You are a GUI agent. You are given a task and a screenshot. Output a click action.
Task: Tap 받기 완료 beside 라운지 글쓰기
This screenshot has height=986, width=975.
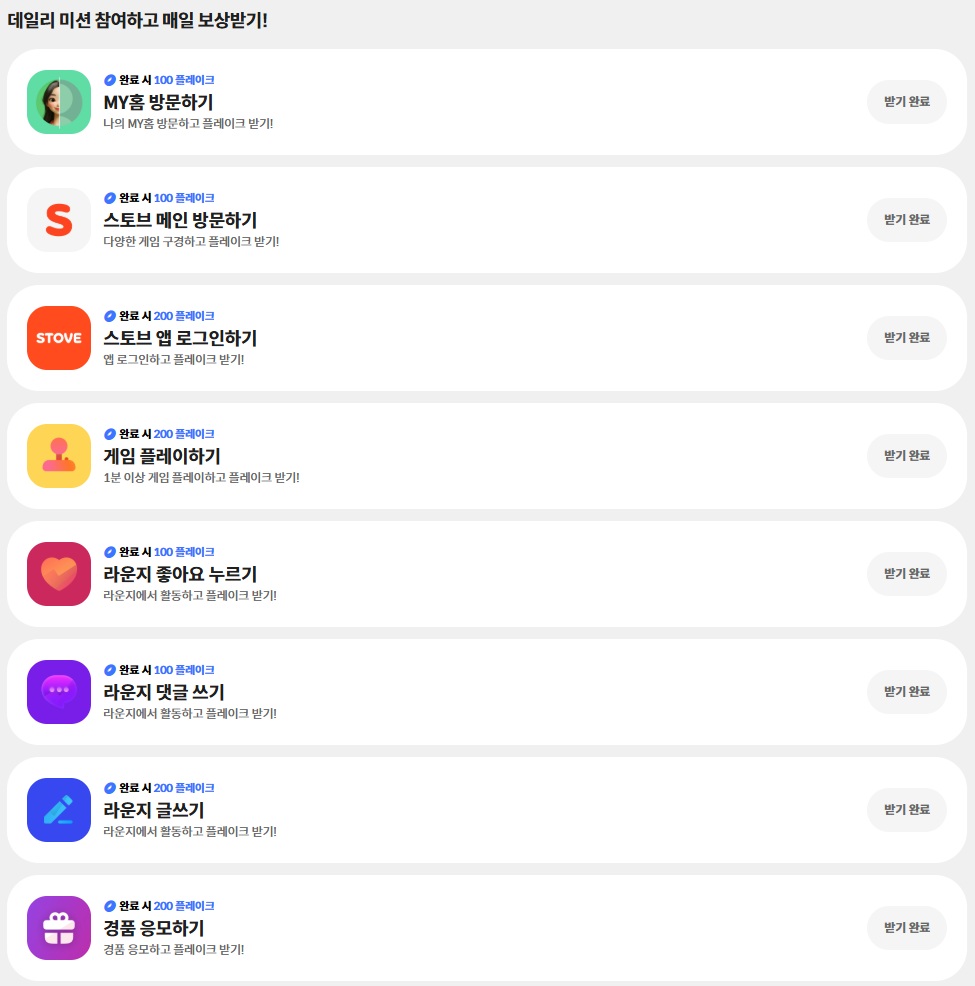pos(906,810)
